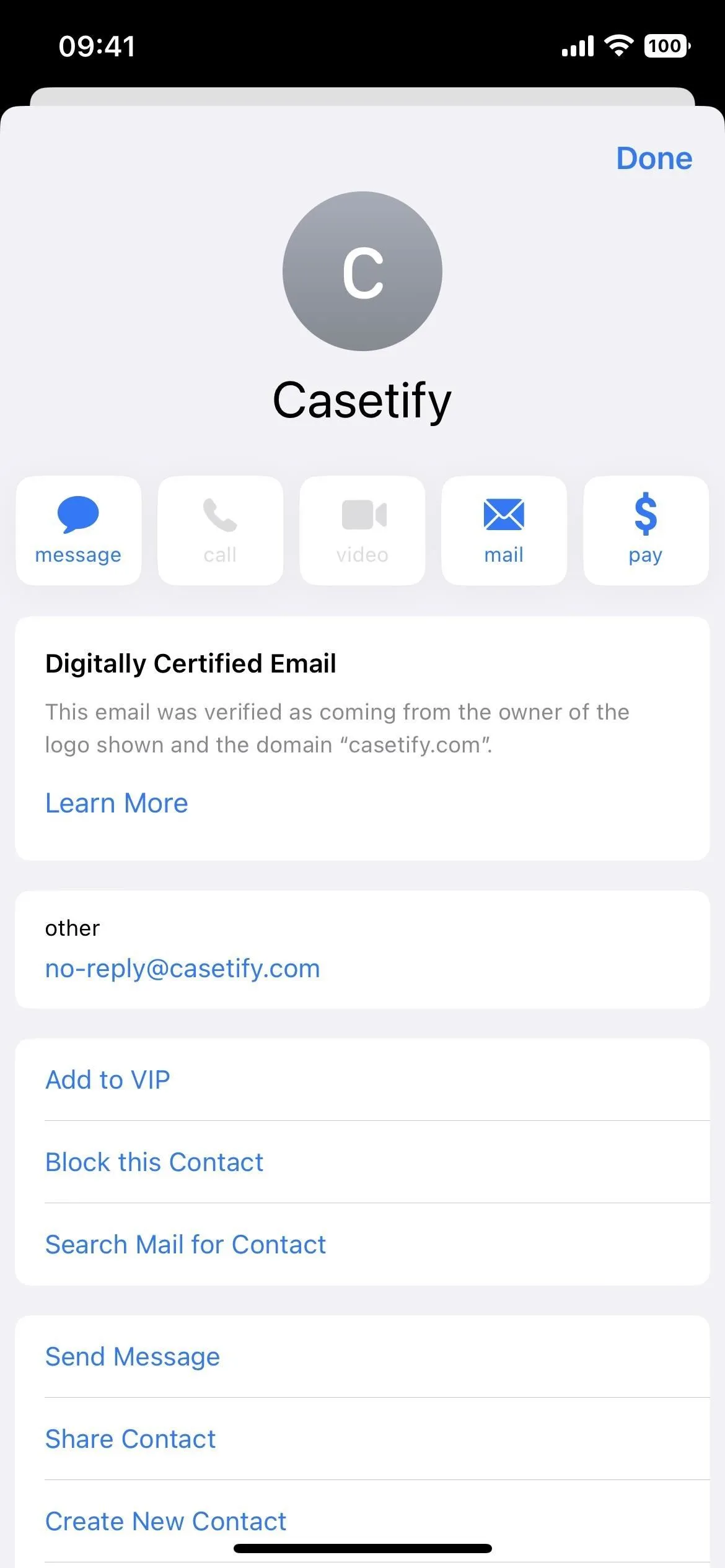This screenshot has height=1568, width=725.
Task: Tap Done to close the contact card
Action: 654,158
